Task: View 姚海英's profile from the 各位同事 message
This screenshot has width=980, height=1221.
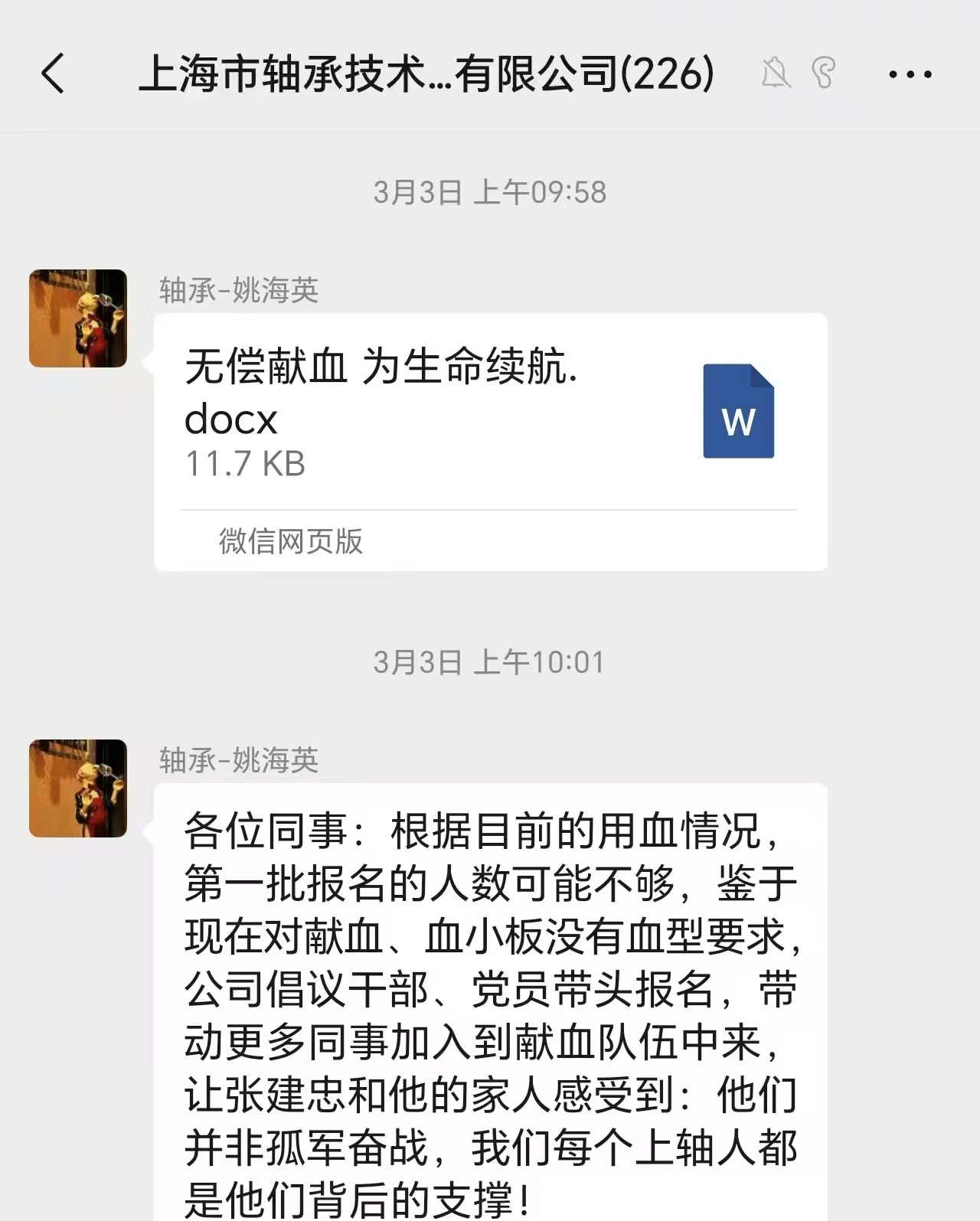Action: [x=78, y=788]
